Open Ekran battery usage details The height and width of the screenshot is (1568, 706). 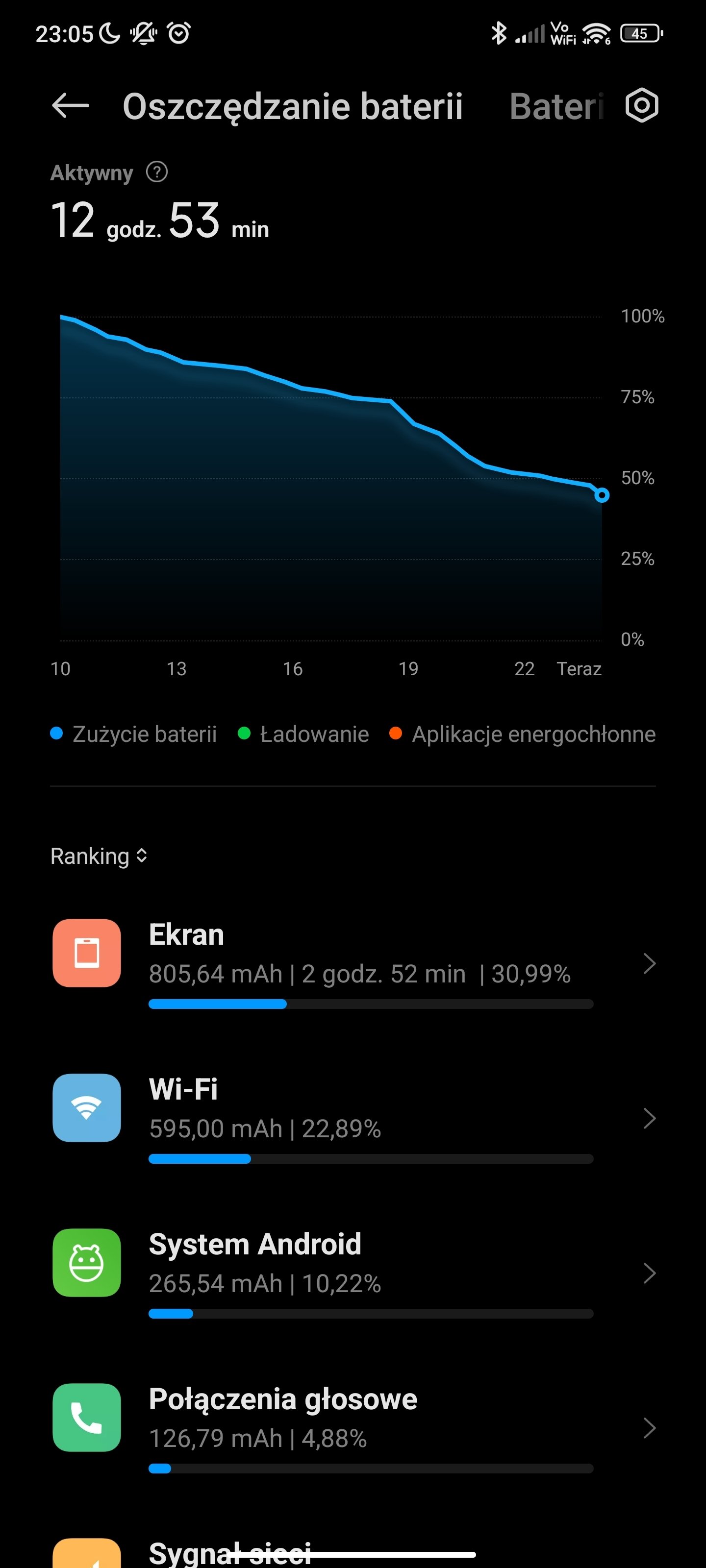click(x=353, y=963)
